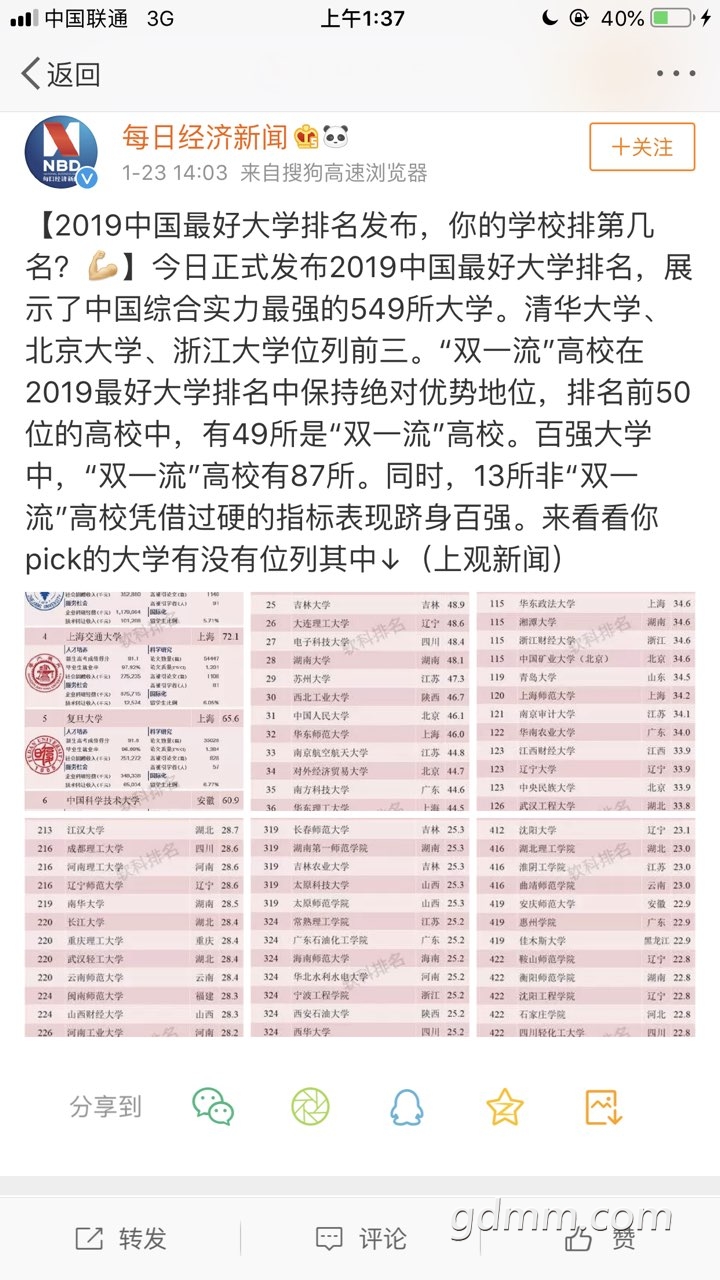Repost this post with 转发
The width and height of the screenshot is (720, 1280).
[120, 1239]
